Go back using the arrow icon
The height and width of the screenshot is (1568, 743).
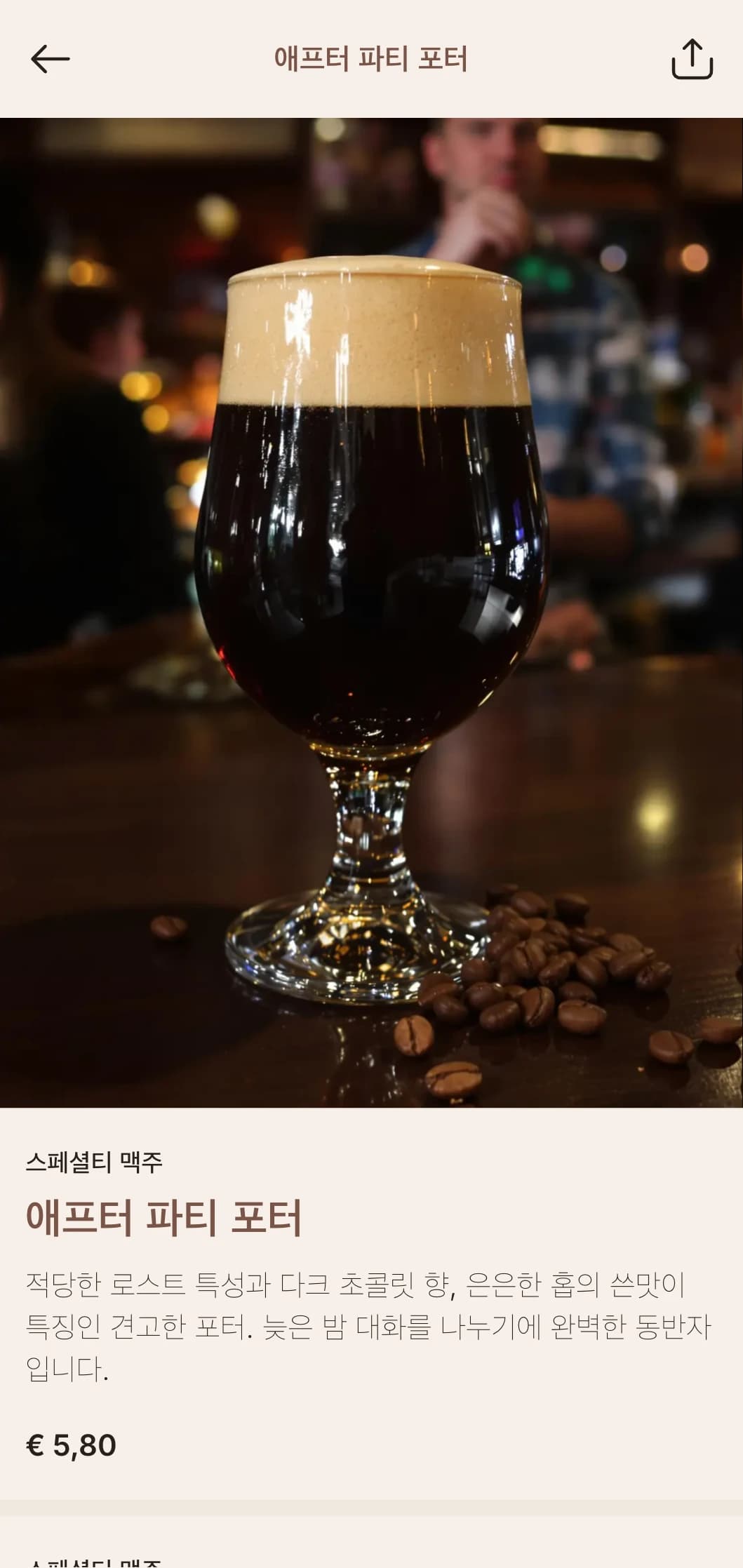click(50, 59)
